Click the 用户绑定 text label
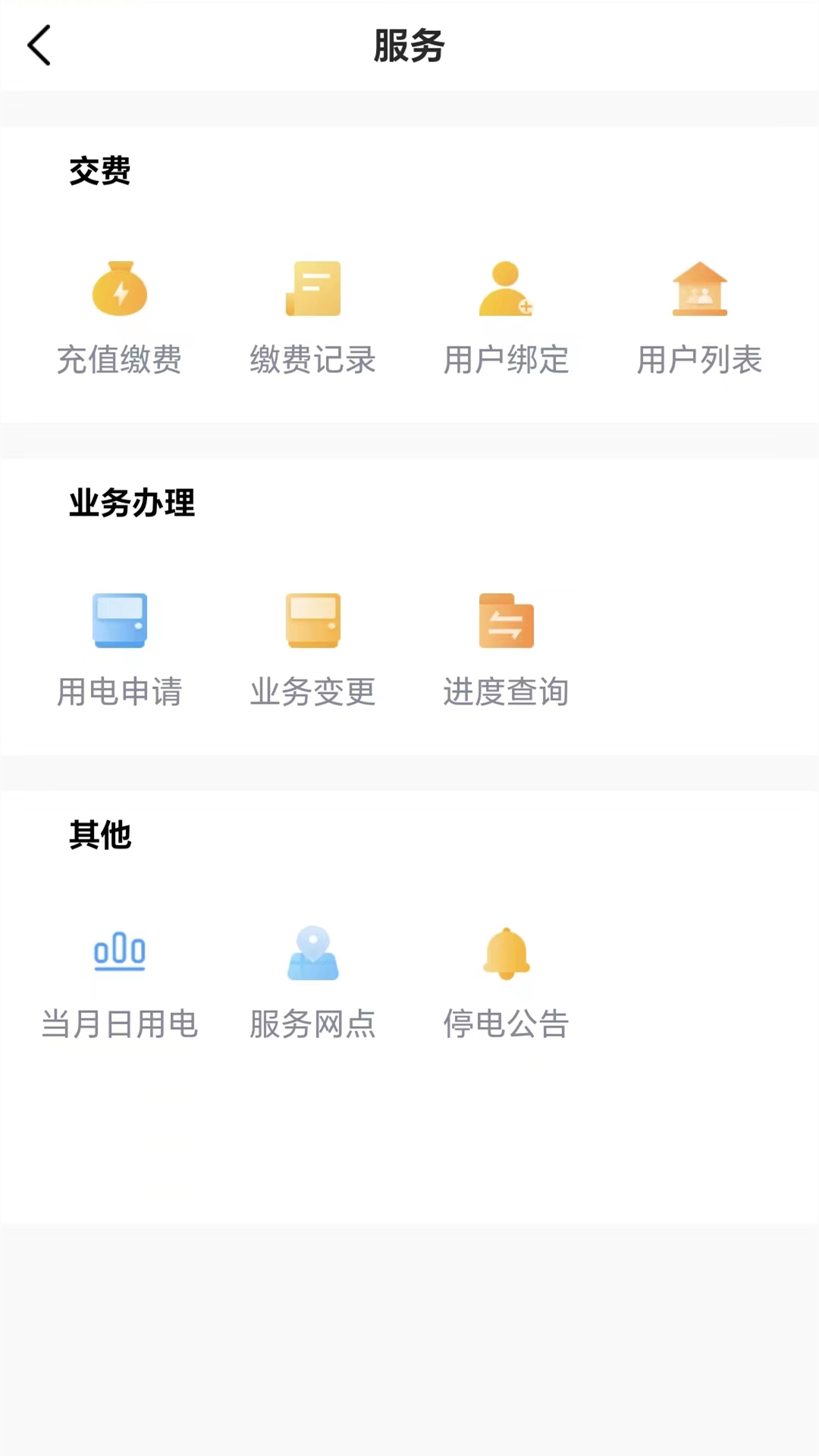Screen dimensions: 819x1456 (506, 360)
